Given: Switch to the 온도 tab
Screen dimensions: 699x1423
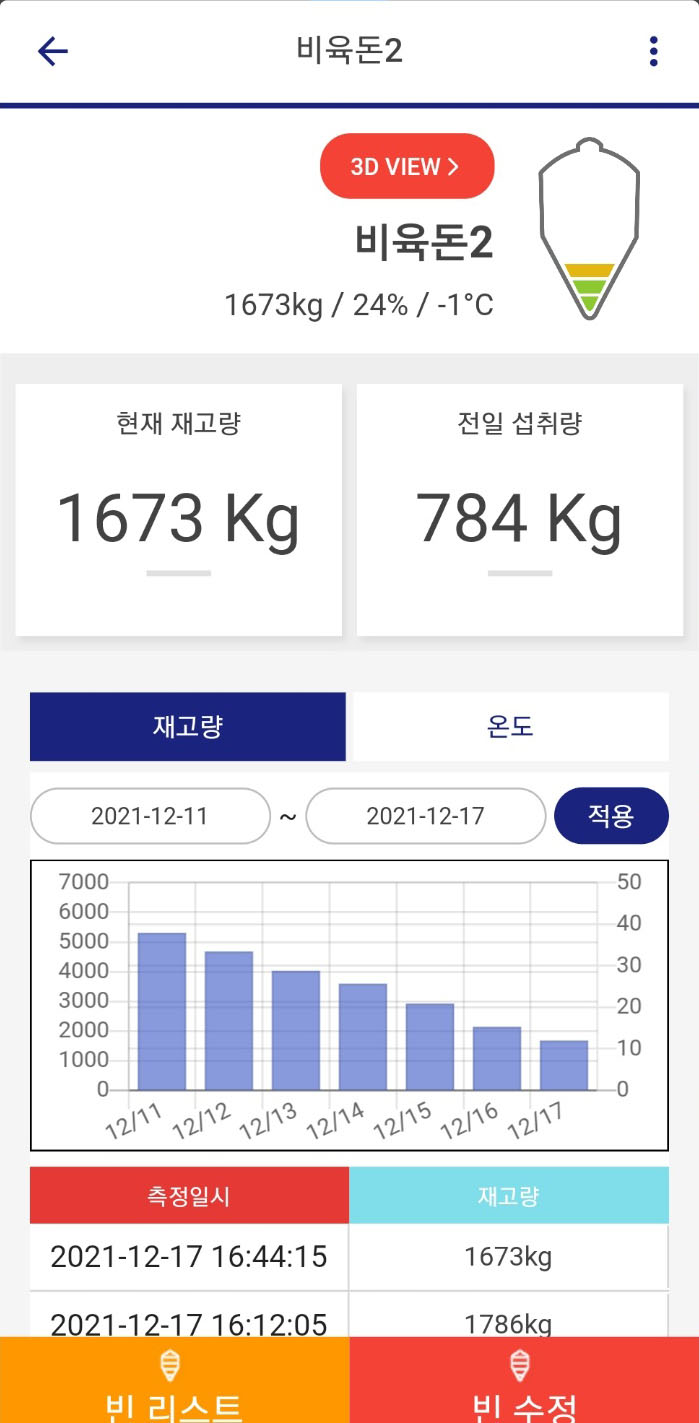Looking at the screenshot, I should tap(510, 727).
